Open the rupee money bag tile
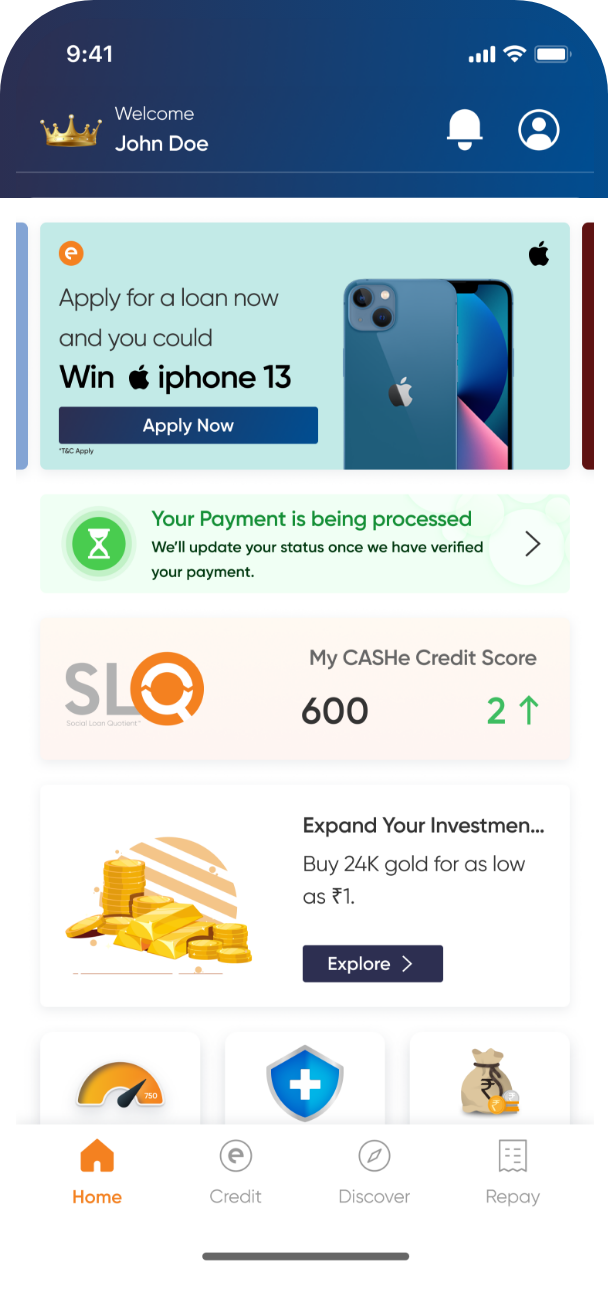This screenshot has width=608, height=1294. (489, 1085)
